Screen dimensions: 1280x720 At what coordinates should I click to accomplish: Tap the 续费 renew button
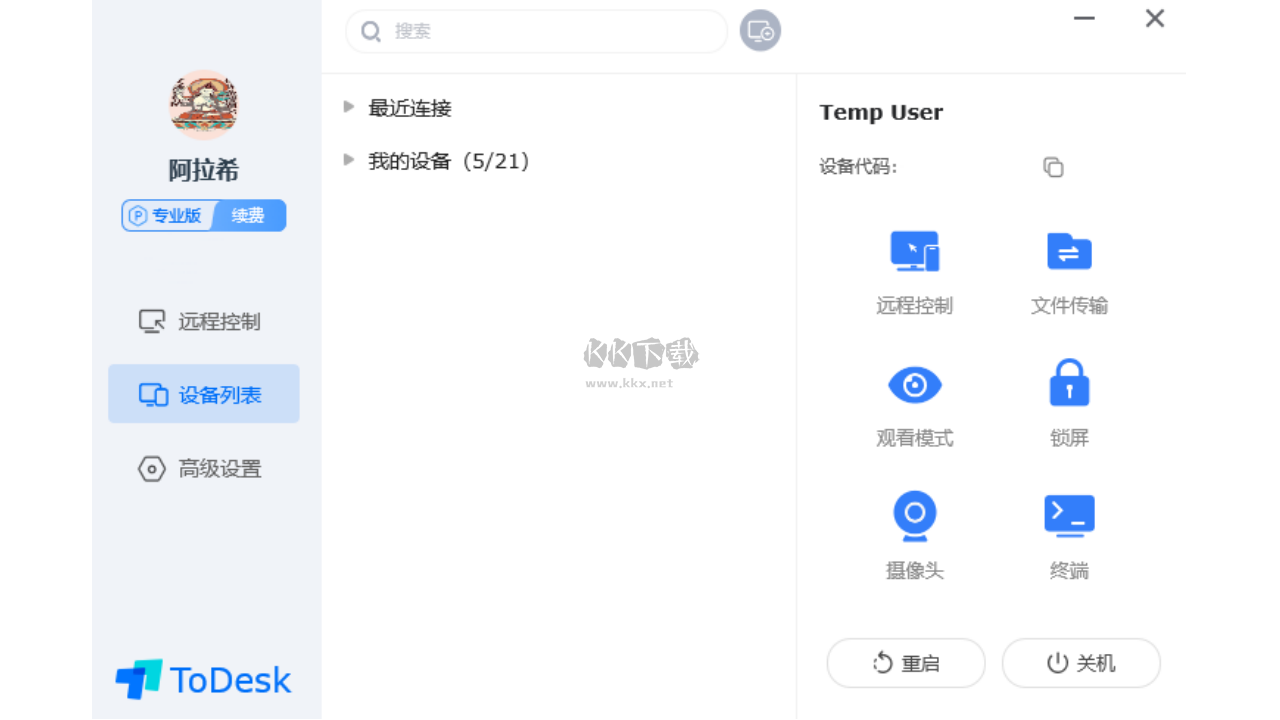point(248,215)
